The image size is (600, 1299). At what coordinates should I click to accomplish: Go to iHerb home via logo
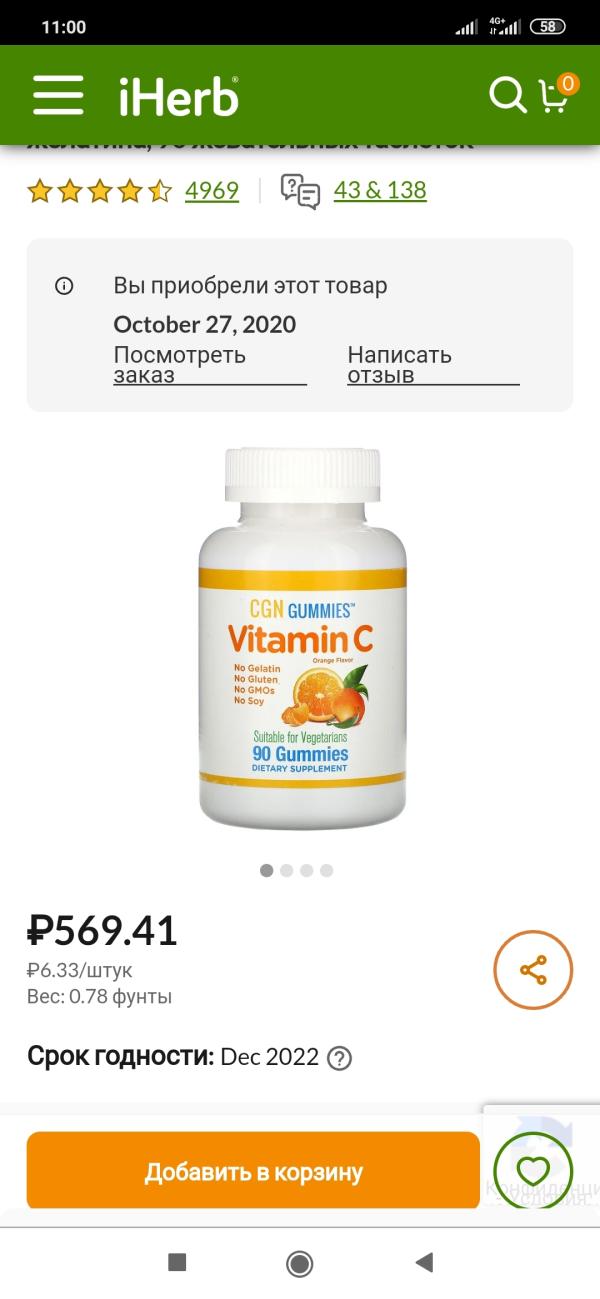(x=179, y=97)
